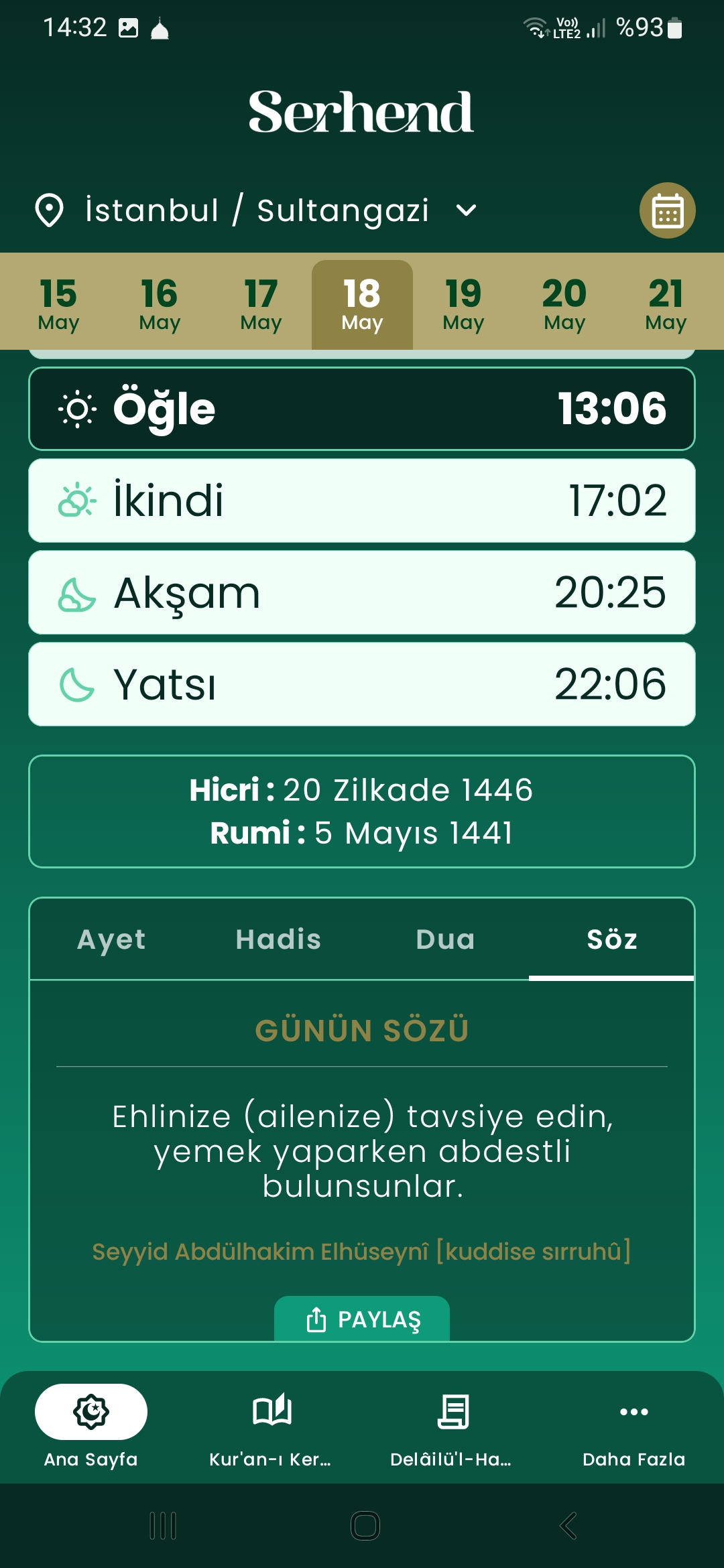The width and height of the screenshot is (724, 1568).
Task: Switch to the Dua tab
Action: (x=445, y=939)
